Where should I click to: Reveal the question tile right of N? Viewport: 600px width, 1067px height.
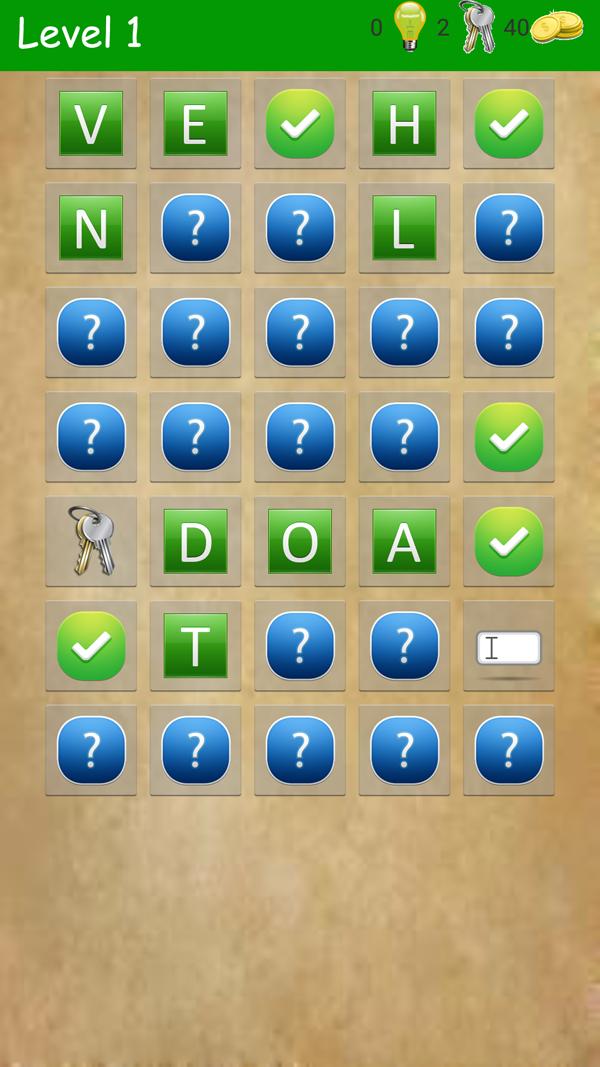(195, 228)
